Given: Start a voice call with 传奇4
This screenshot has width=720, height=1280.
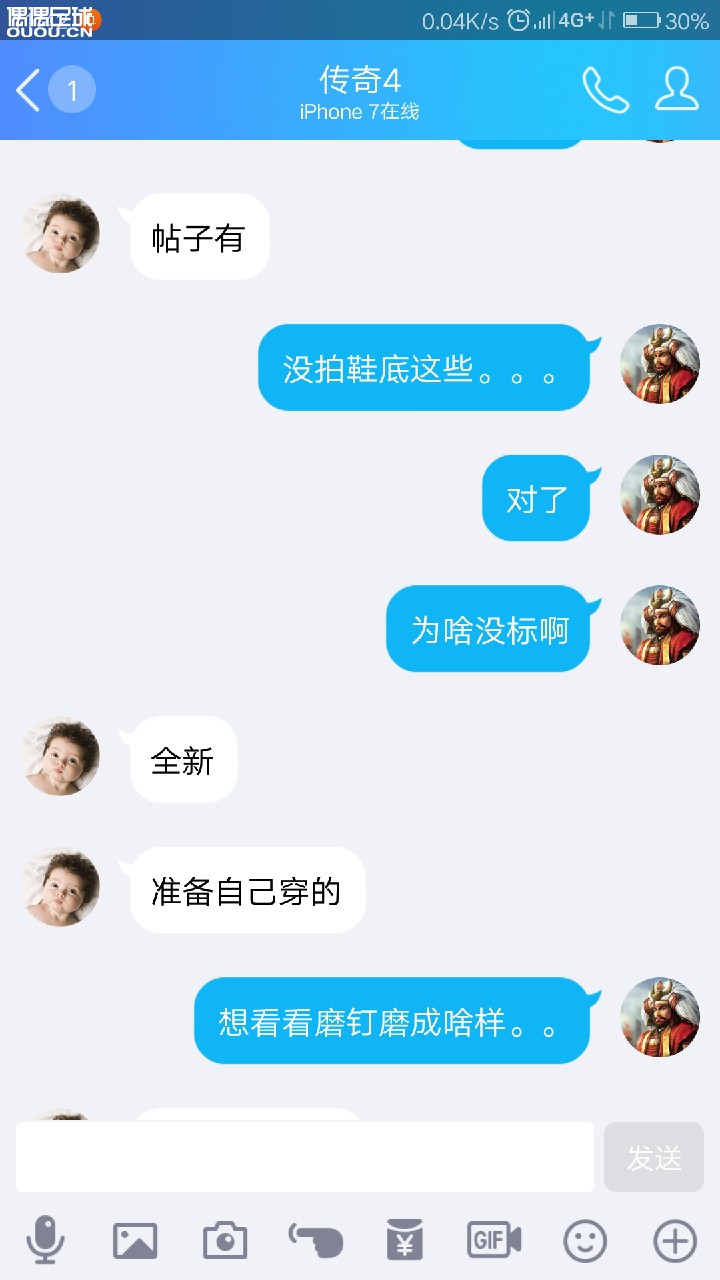Looking at the screenshot, I should click(605, 90).
